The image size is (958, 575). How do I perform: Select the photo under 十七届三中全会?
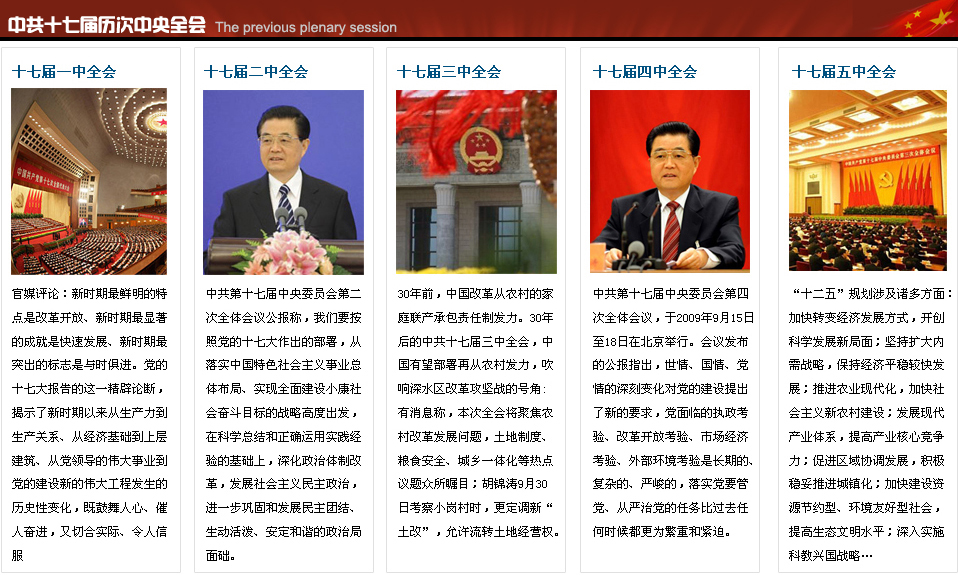(476, 181)
